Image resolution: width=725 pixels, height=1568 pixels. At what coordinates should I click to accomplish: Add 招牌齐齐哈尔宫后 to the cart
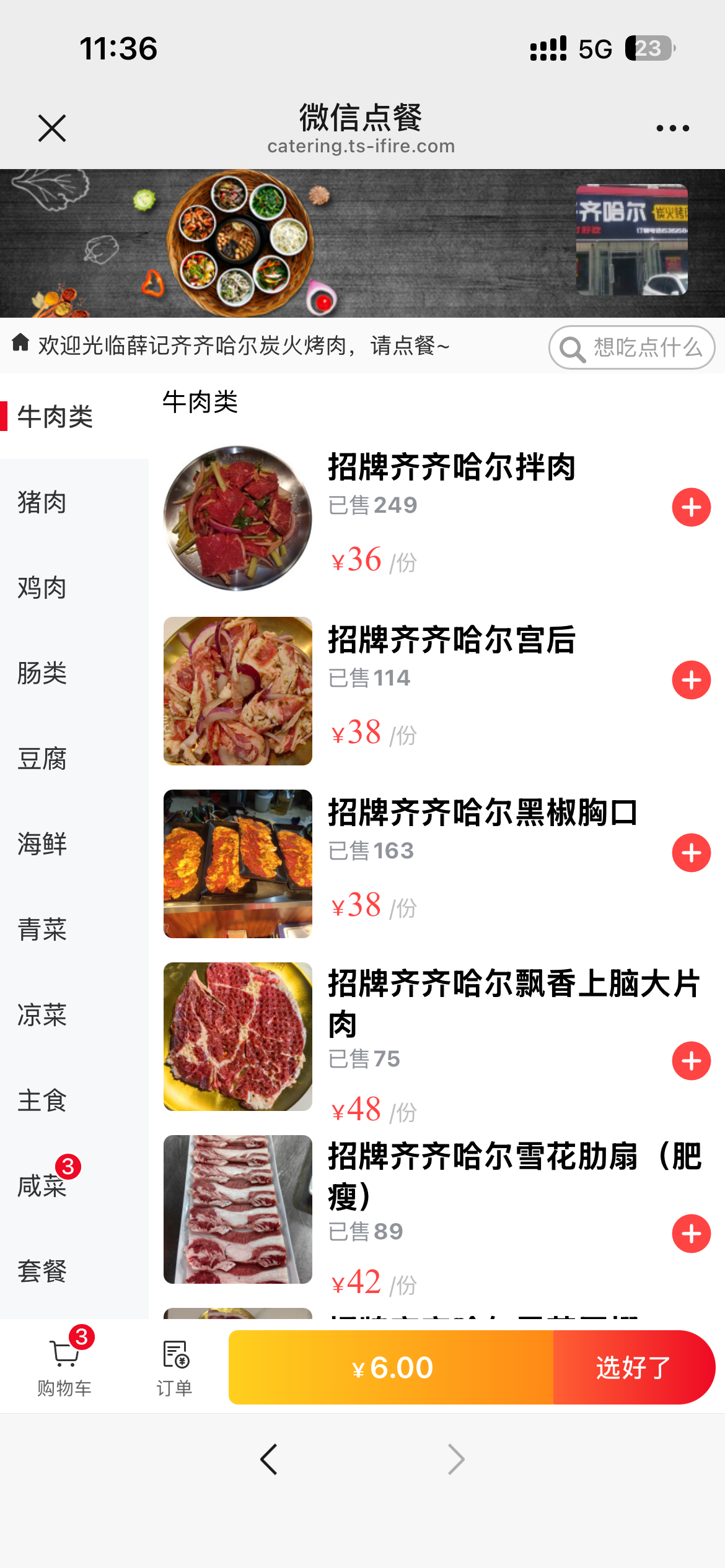click(x=691, y=680)
